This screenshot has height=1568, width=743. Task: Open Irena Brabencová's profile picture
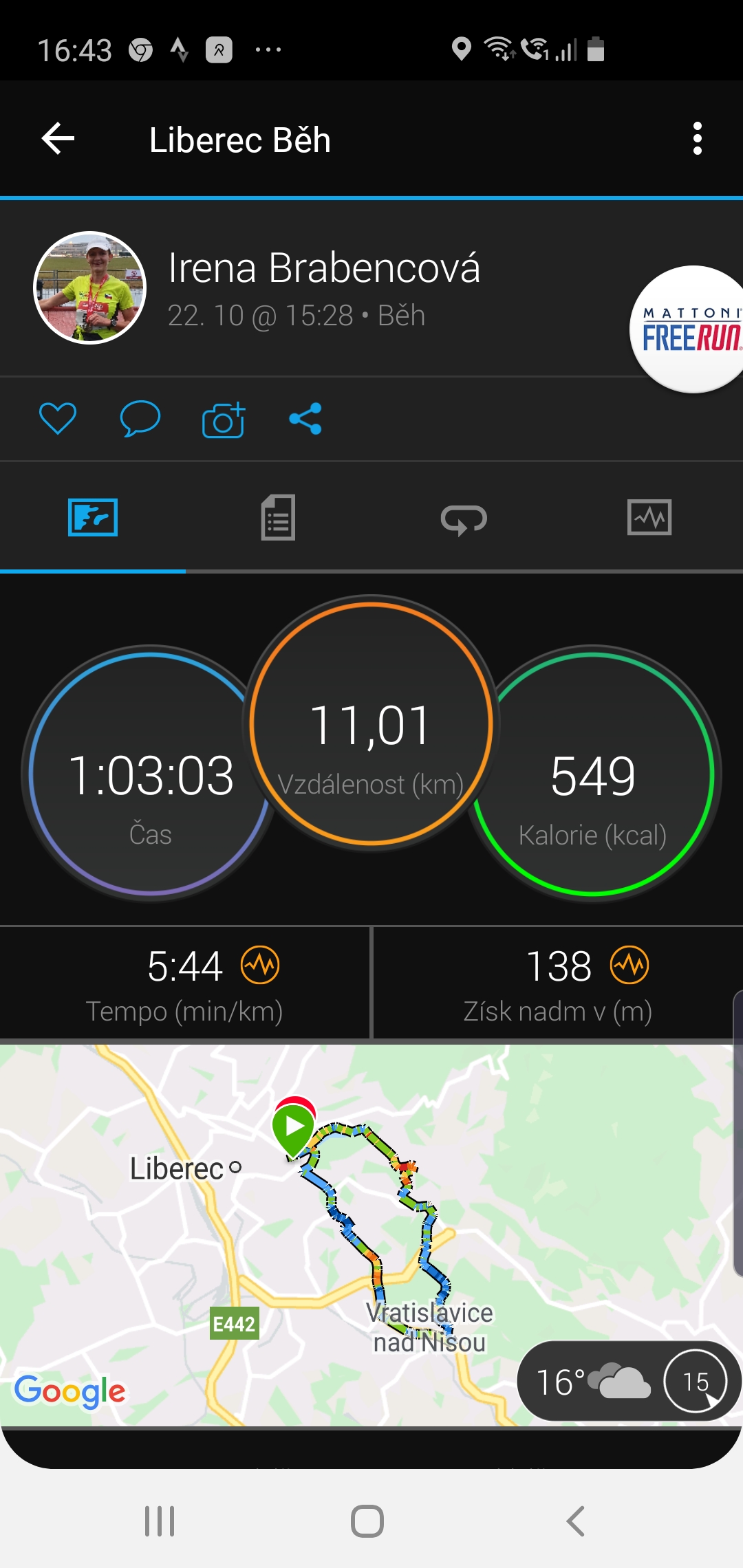(90, 287)
